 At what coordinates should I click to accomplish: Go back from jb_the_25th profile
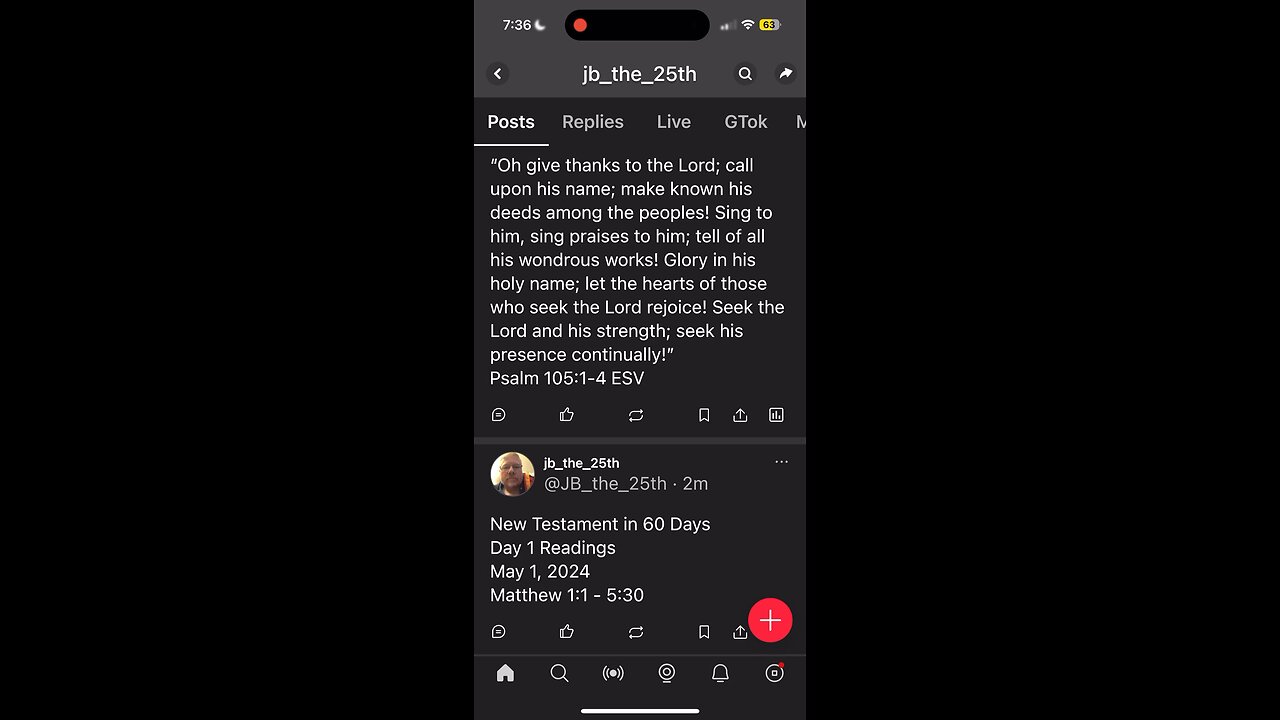coord(498,74)
